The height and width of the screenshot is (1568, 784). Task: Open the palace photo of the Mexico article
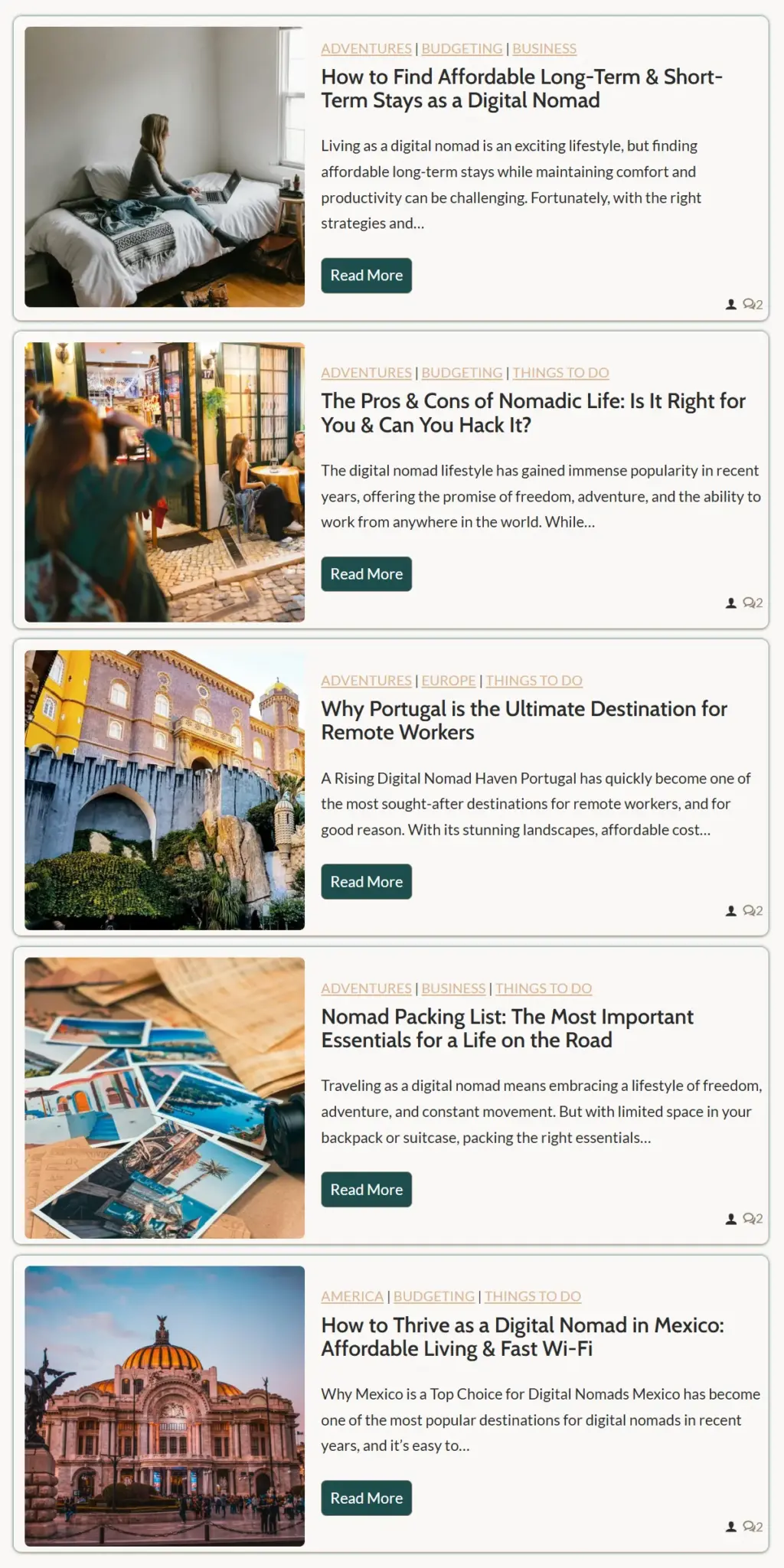pyautogui.click(x=165, y=1406)
